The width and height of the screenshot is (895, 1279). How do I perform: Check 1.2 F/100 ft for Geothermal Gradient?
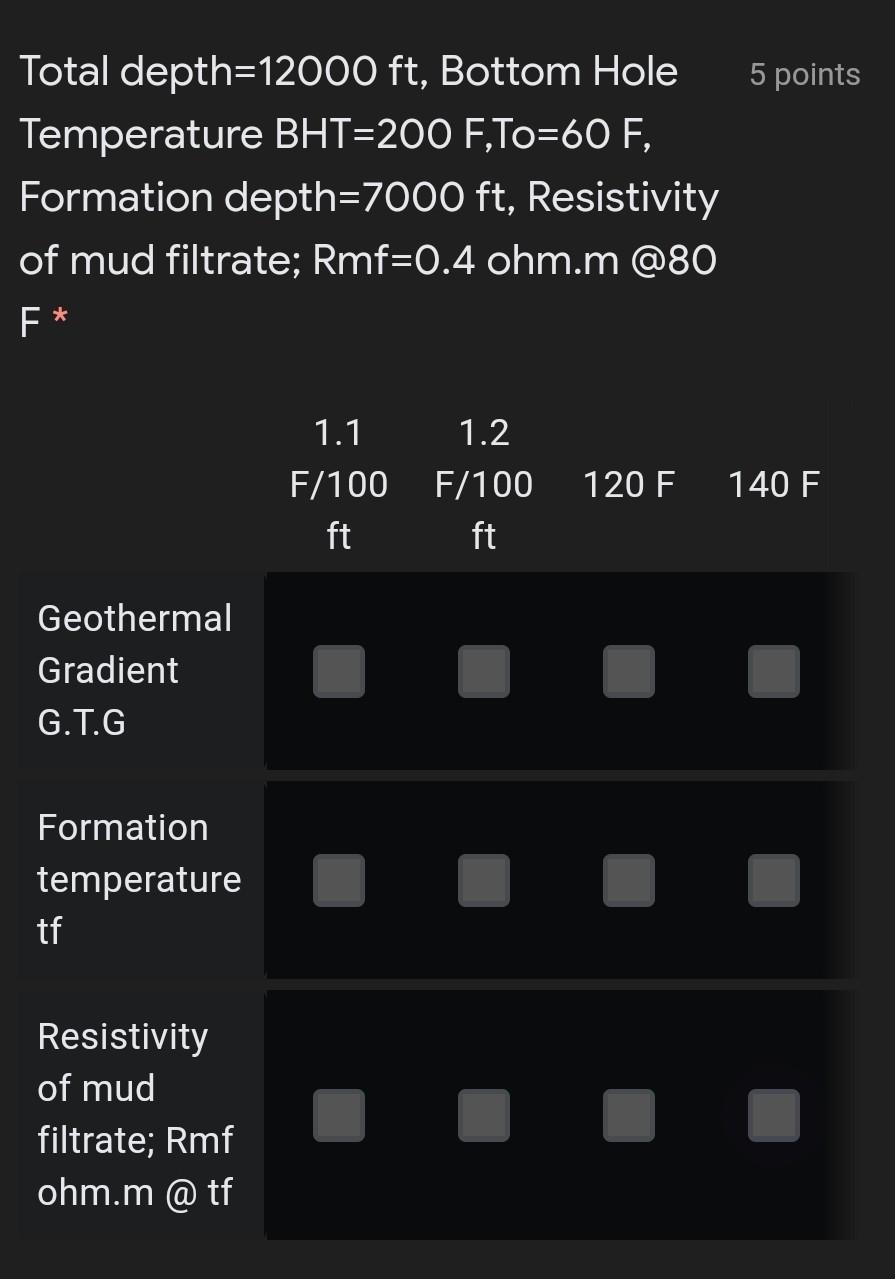(484, 671)
